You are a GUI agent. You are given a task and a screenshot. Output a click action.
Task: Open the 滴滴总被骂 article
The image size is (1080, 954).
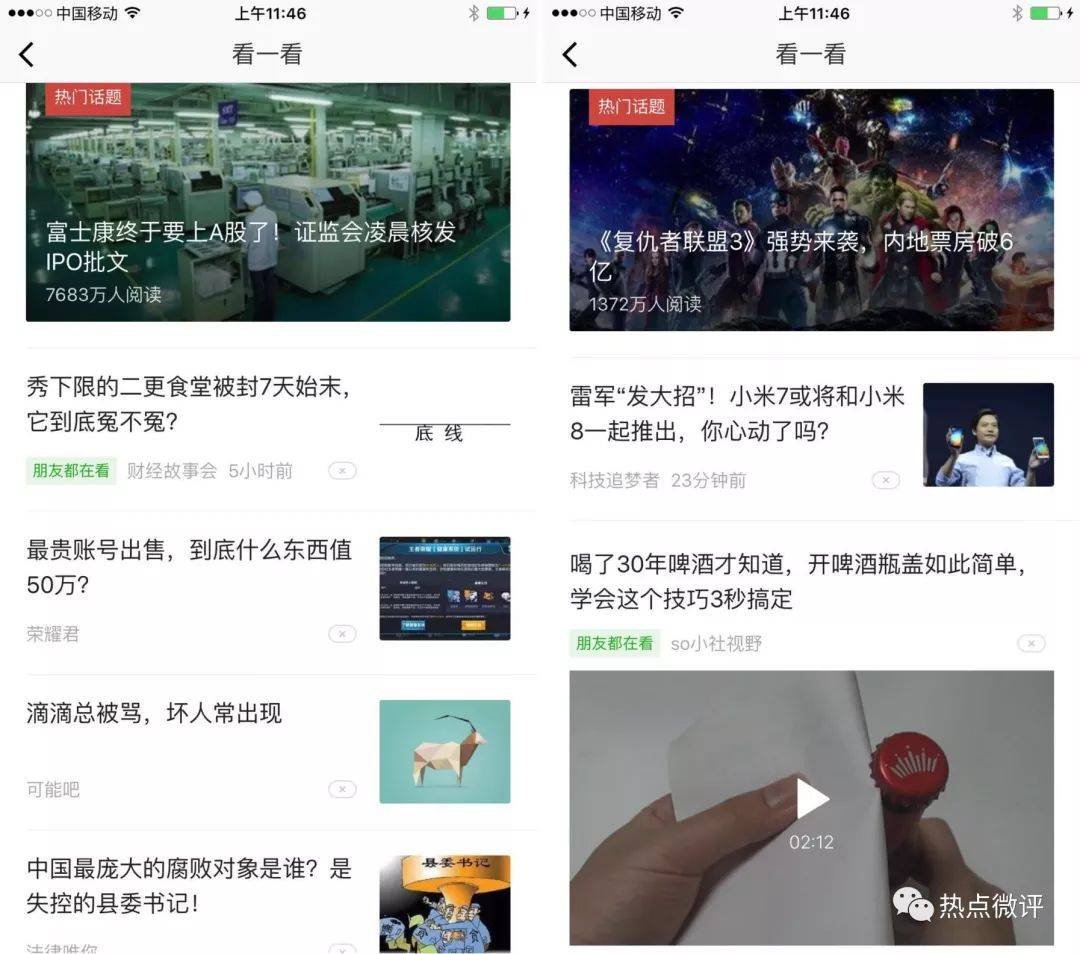[x=155, y=713]
